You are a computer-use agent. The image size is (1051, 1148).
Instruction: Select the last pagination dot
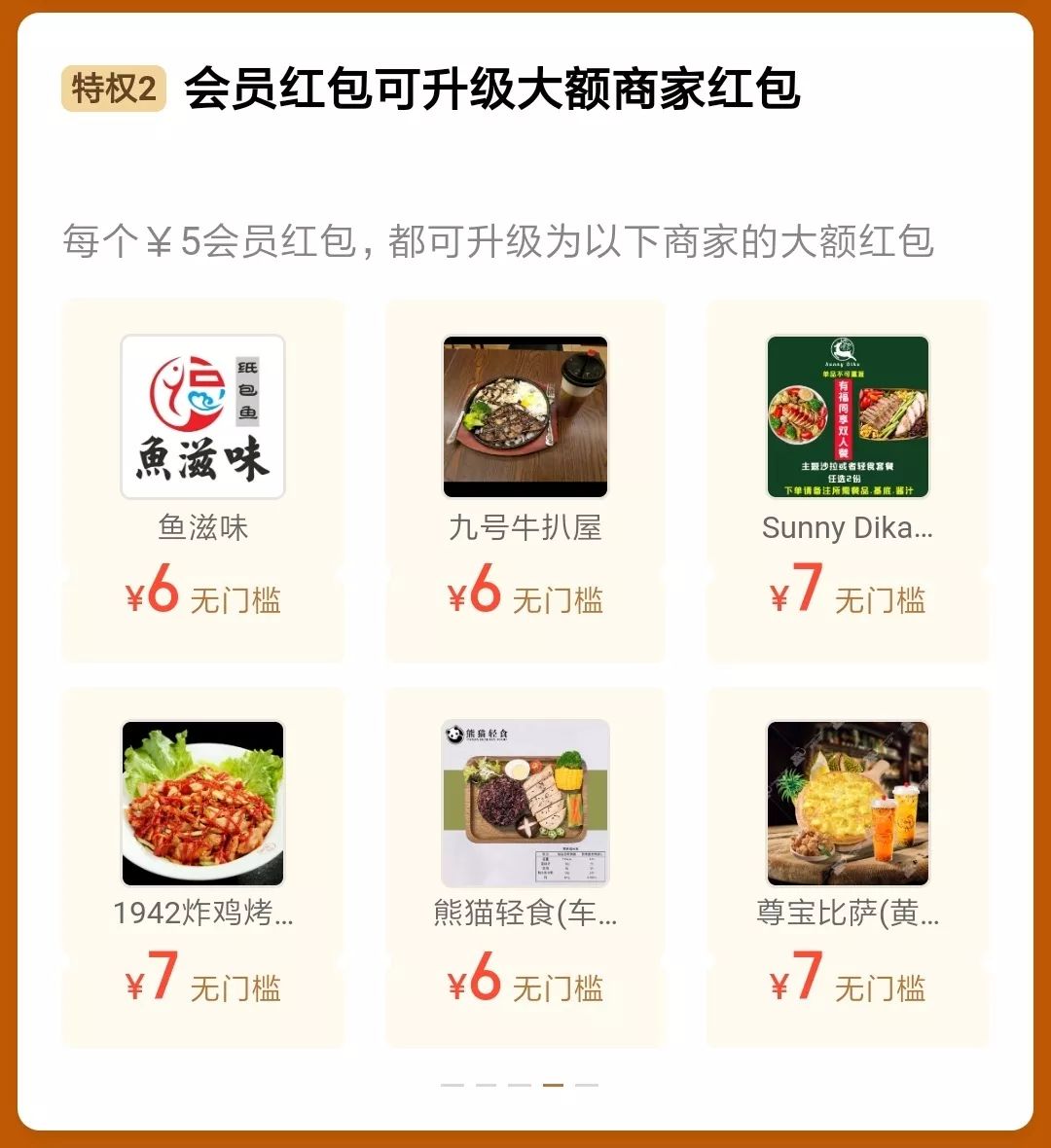[587, 1085]
